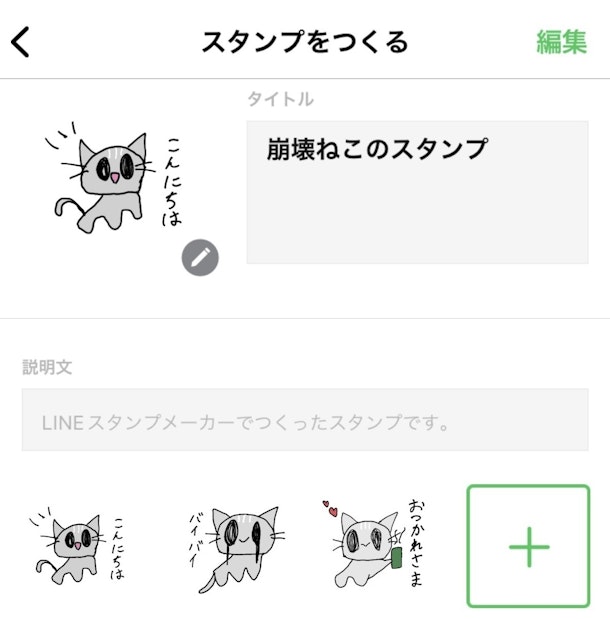The width and height of the screenshot is (610, 619).
Task: Edit the title field 崩壊ねこのスタンプ
Action: [417, 192]
